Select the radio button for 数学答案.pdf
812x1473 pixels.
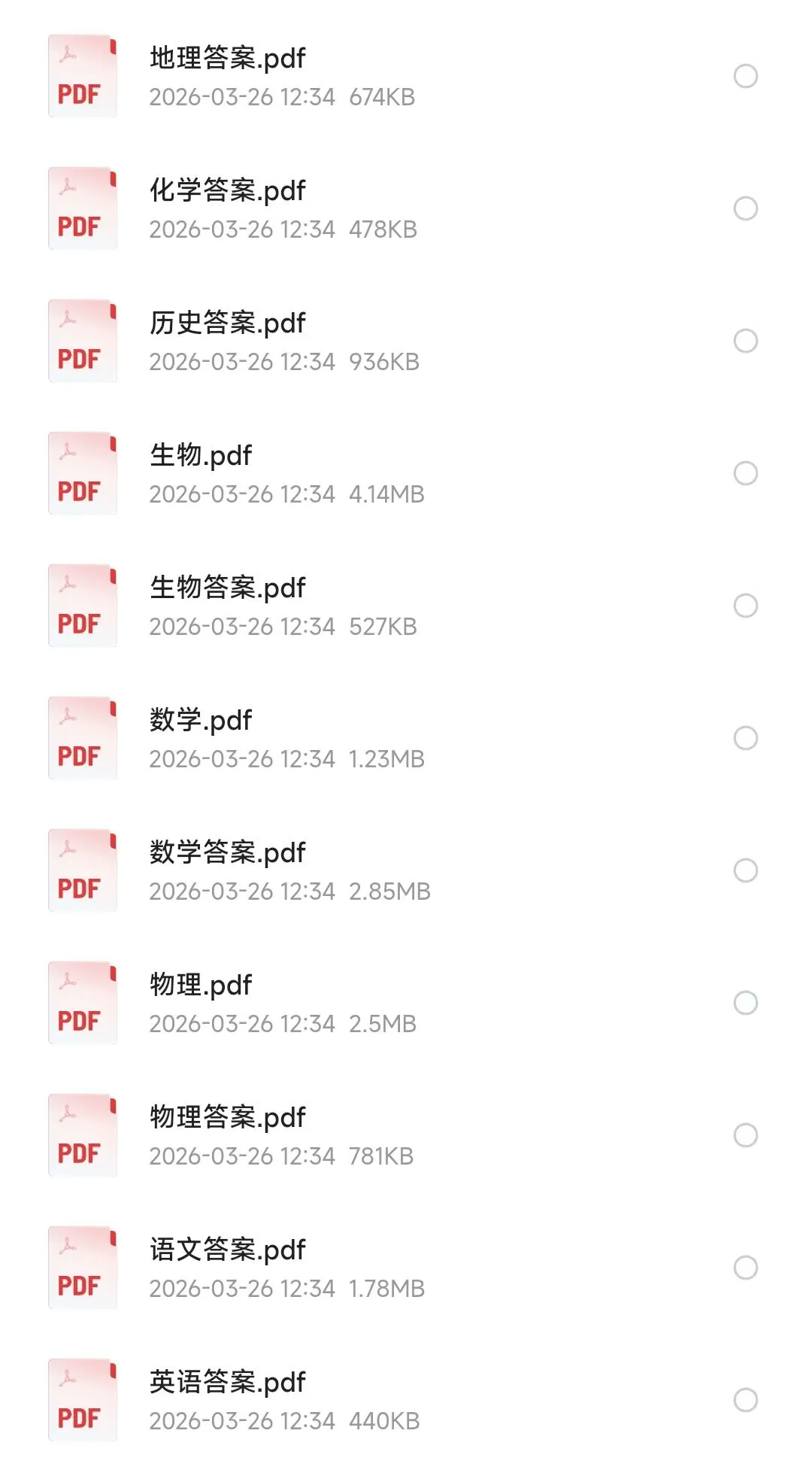click(x=745, y=870)
